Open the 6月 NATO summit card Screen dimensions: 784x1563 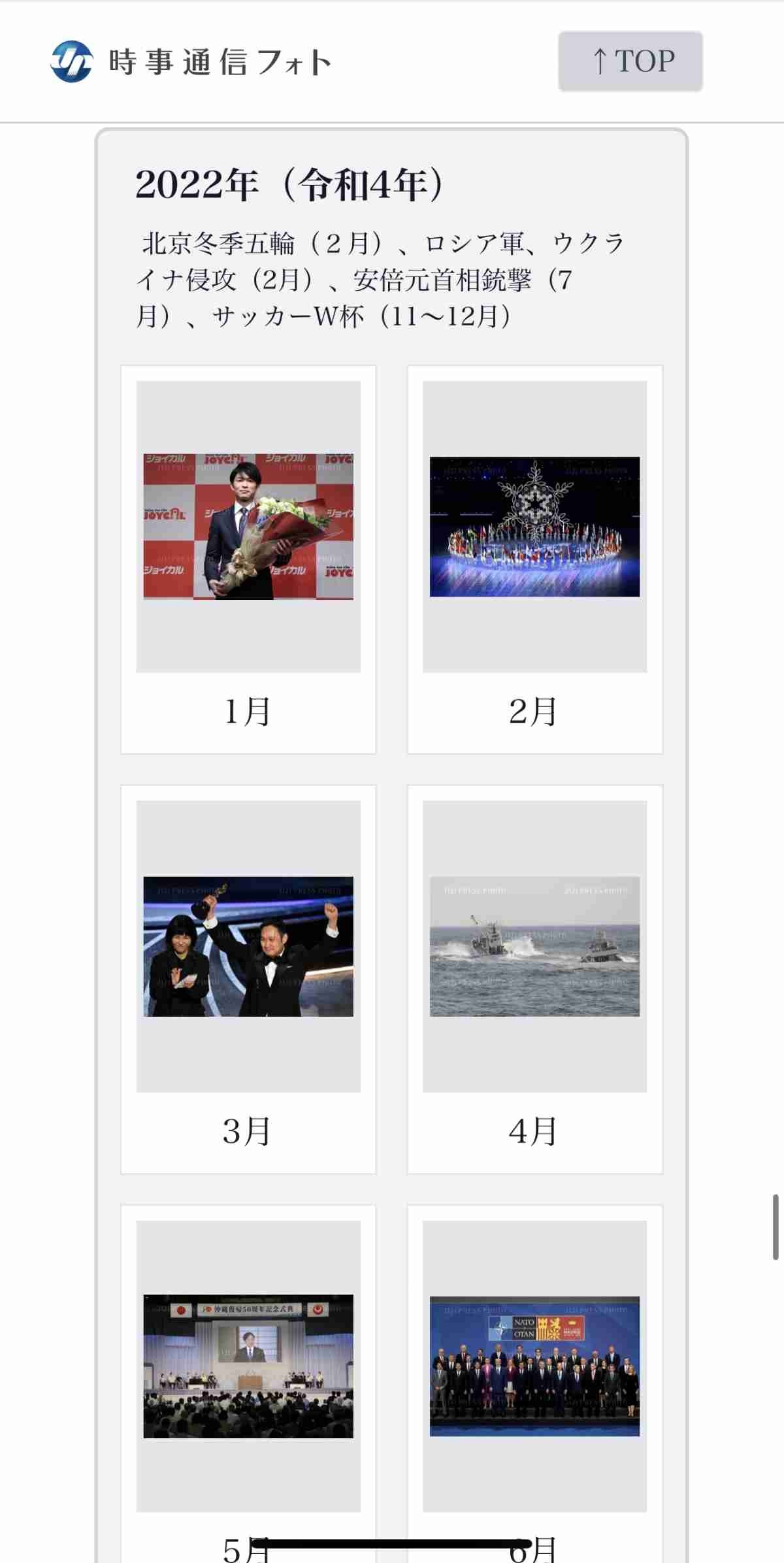[x=534, y=1366]
